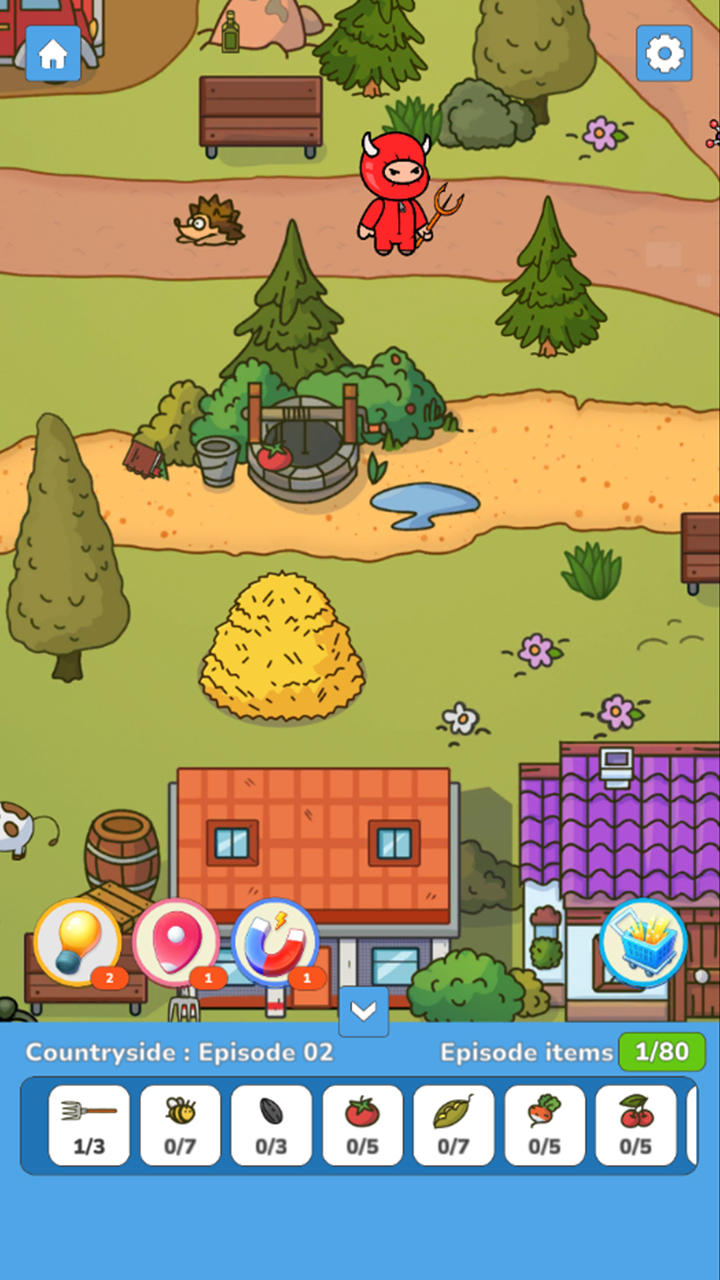
Task: Select the pitchfork item tile
Action: (89, 1125)
